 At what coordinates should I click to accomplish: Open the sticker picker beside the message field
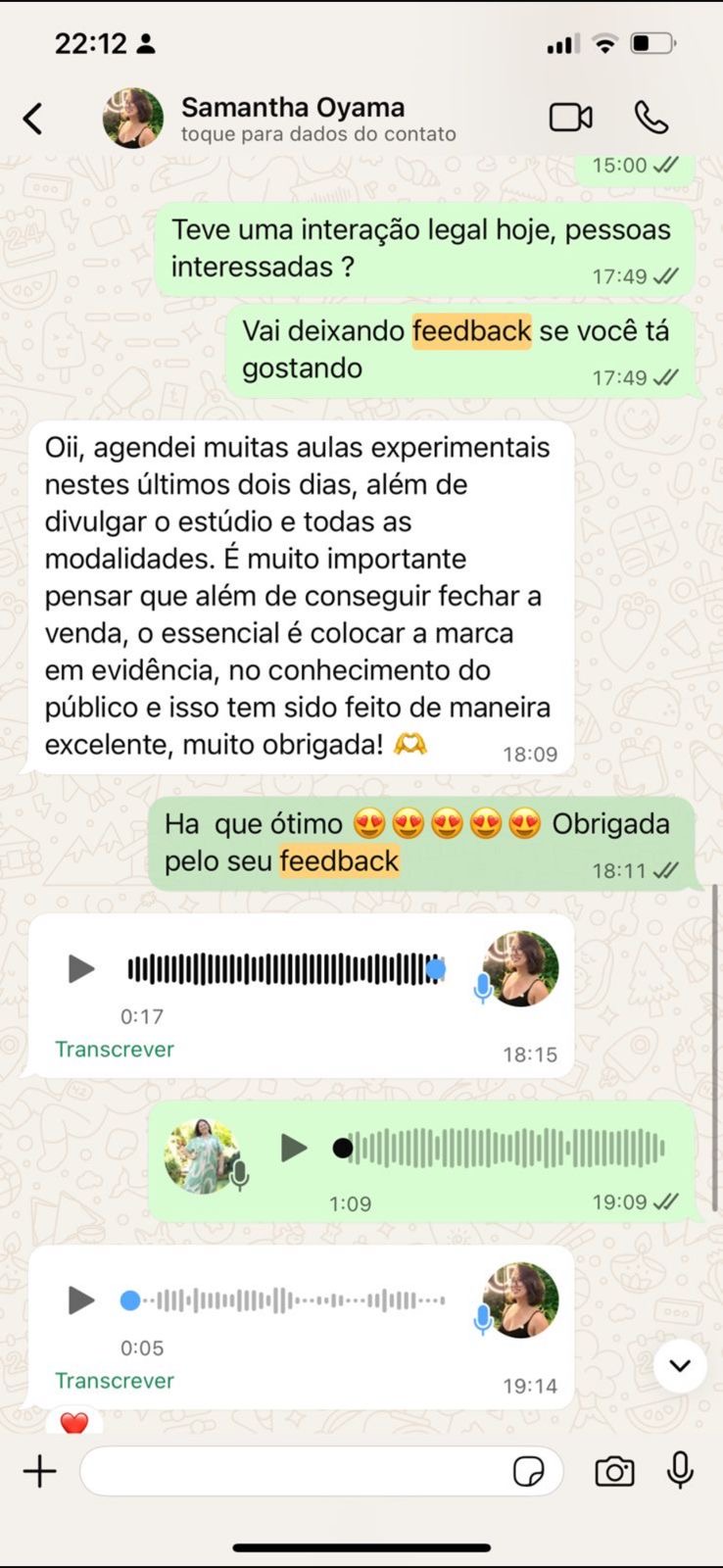tap(528, 1472)
